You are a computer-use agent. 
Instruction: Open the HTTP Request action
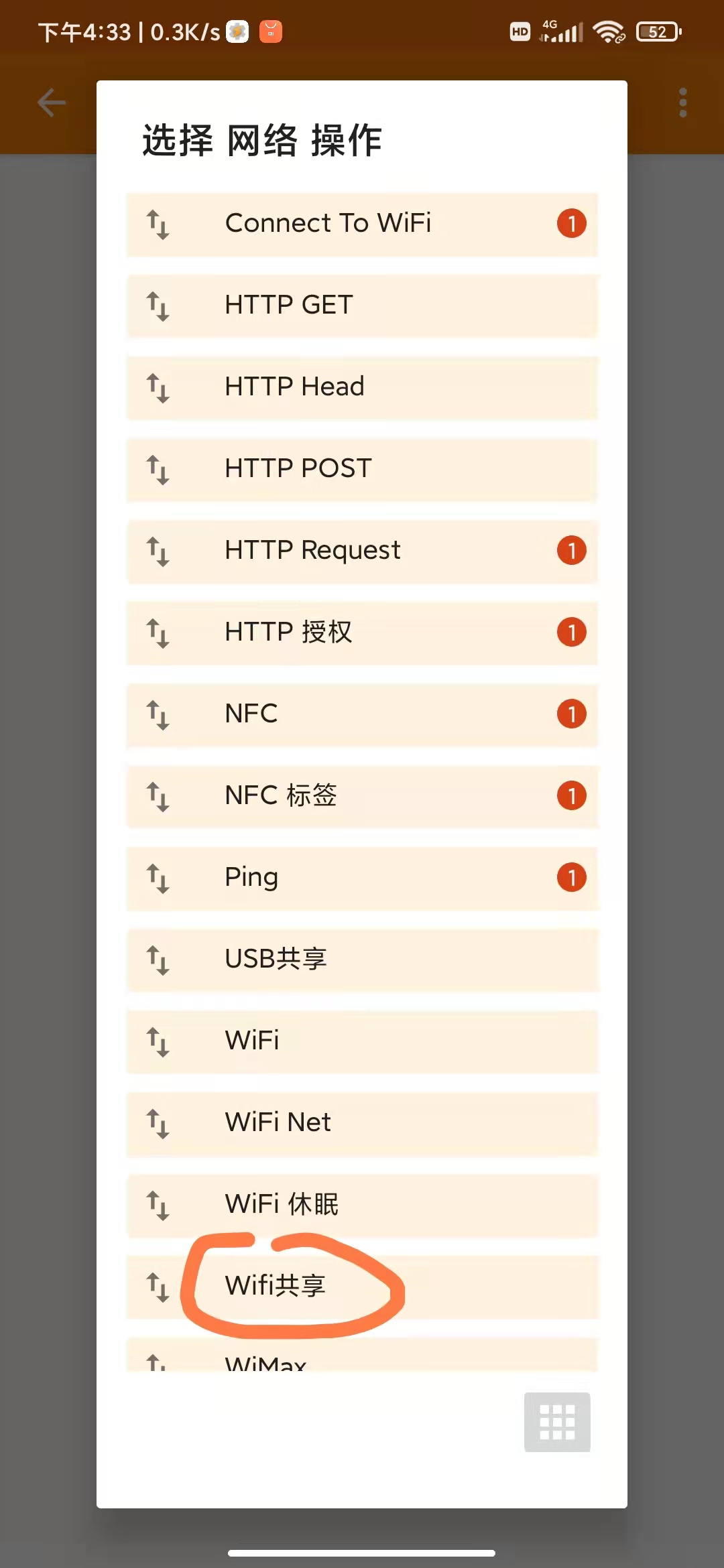pos(362,551)
